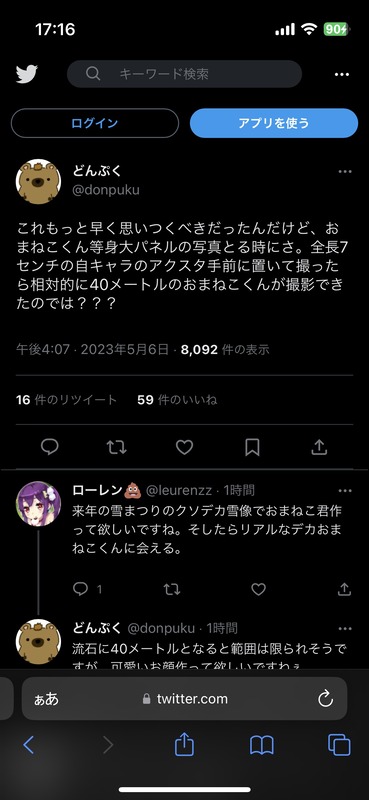Like ローレン's reply
The image size is (369, 800).
(259, 589)
